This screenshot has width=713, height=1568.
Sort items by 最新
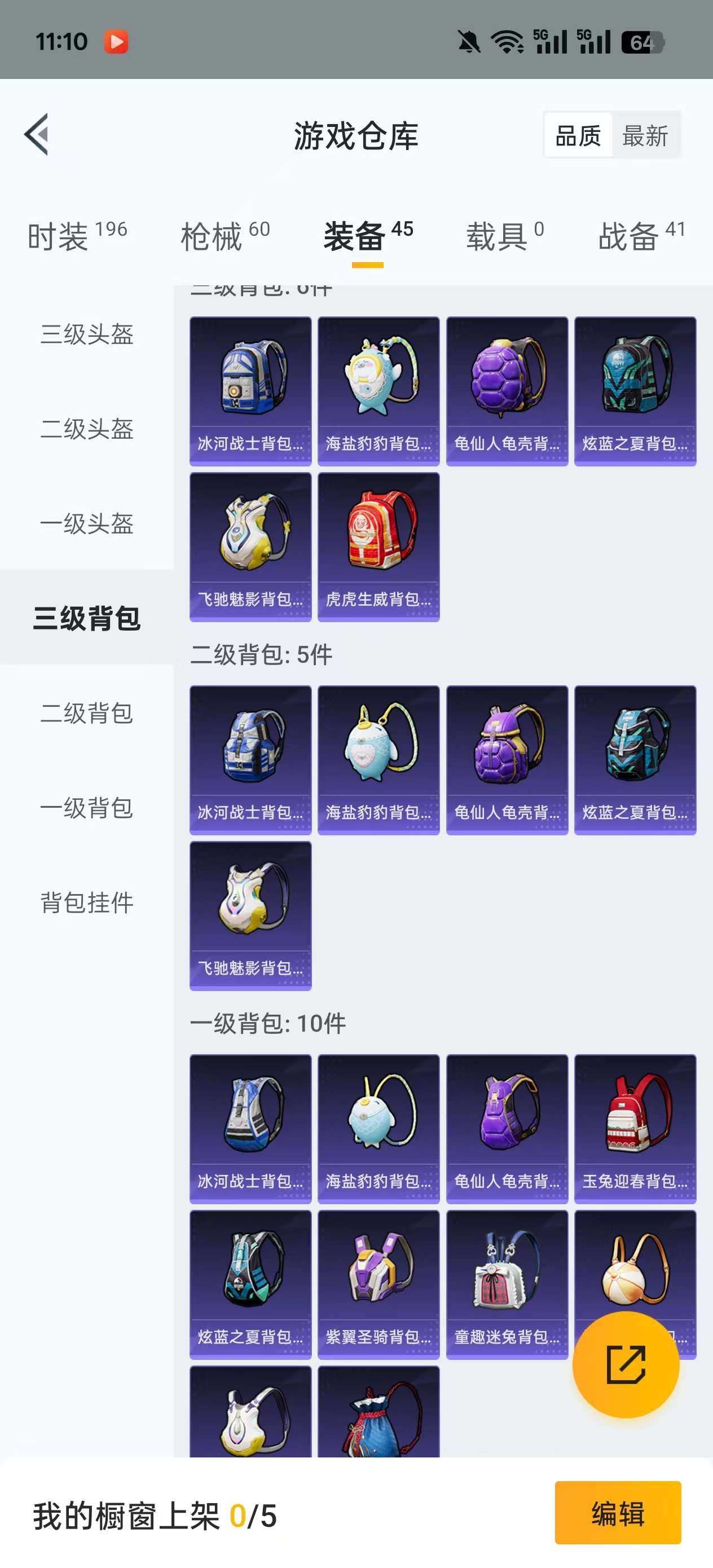tap(645, 136)
